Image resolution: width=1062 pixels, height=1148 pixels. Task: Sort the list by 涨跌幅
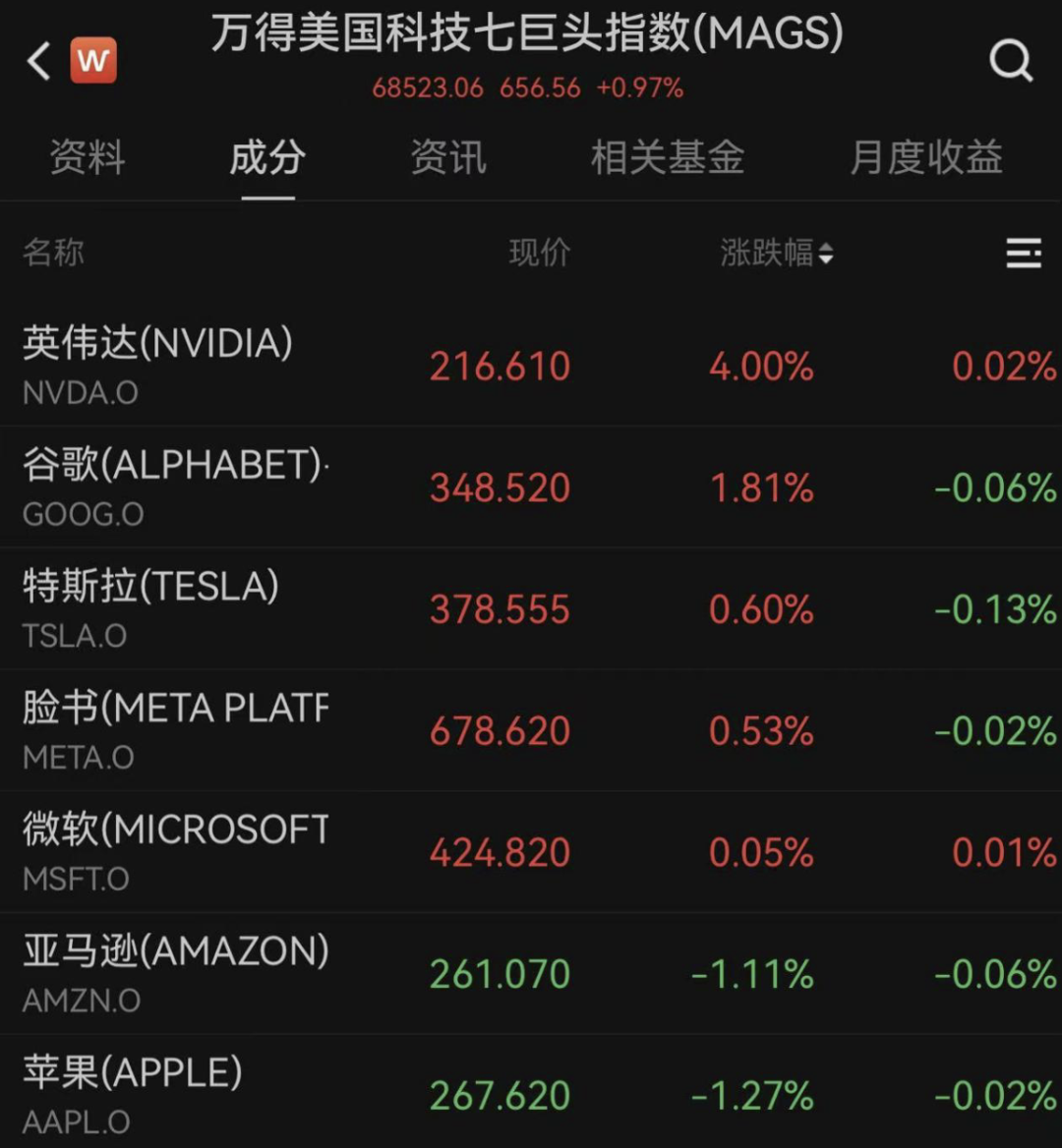click(776, 254)
